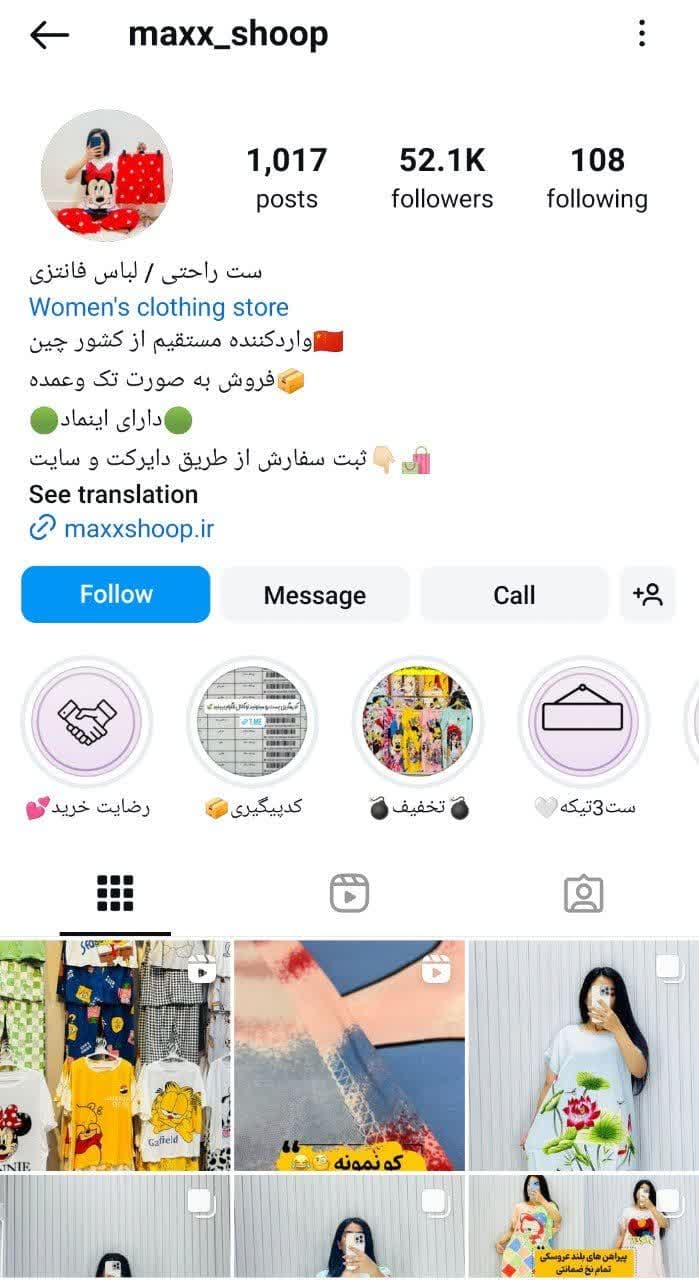Visit the maxxshoop.ir website link
Screen dimensions: 699x1280
click(x=138, y=528)
